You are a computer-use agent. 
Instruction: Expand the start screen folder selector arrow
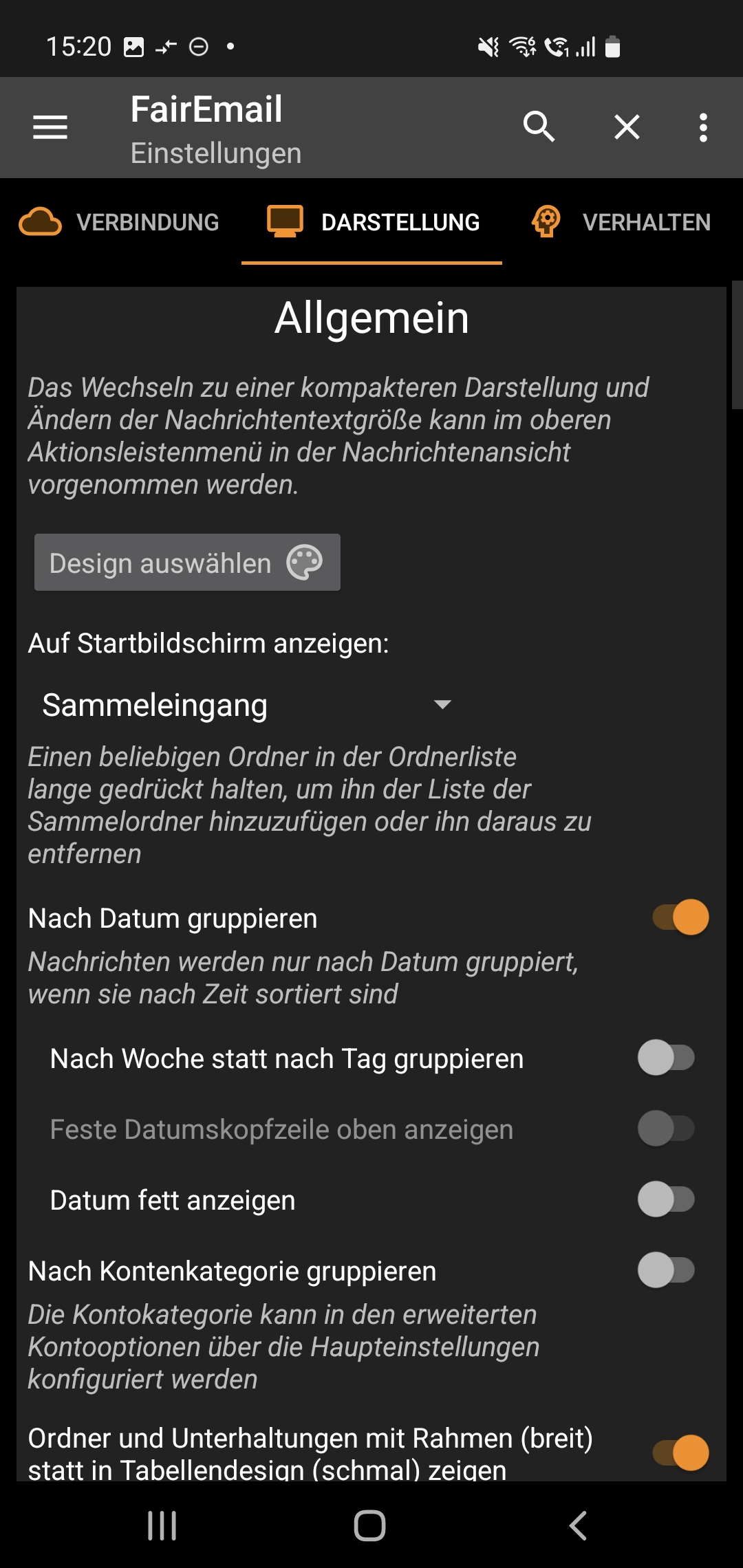pyautogui.click(x=443, y=705)
